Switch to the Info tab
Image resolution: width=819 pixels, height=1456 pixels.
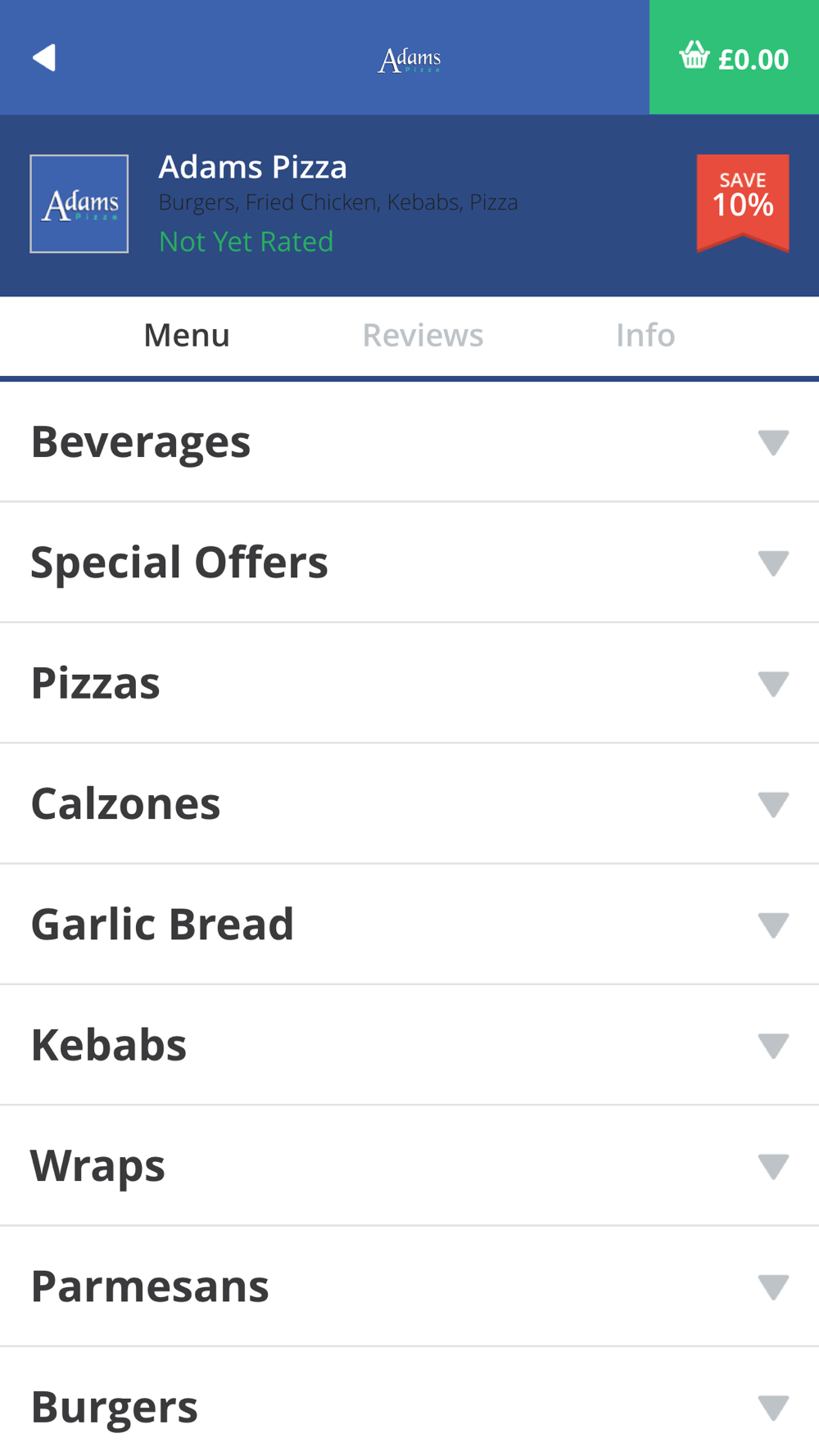[645, 336]
